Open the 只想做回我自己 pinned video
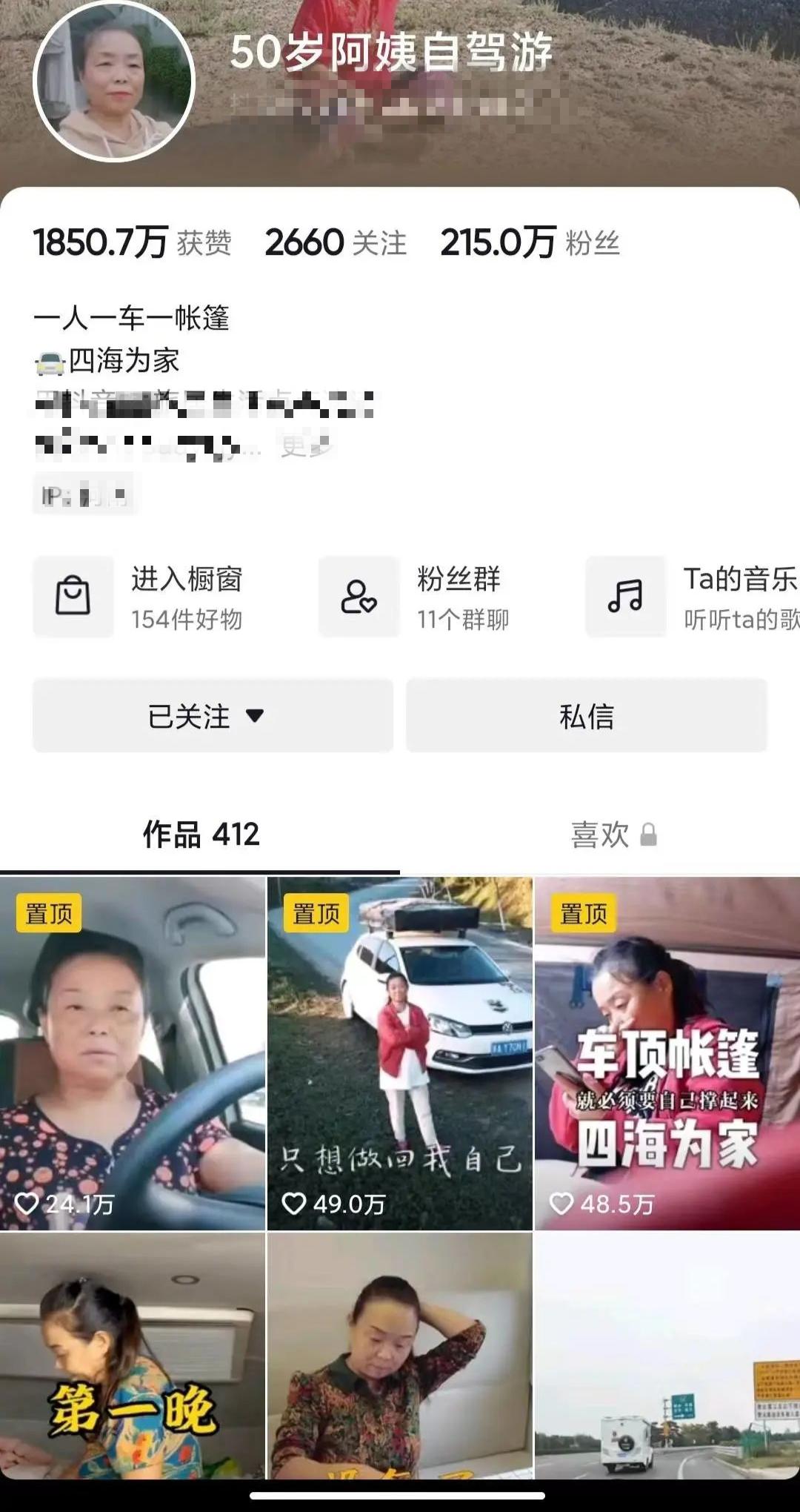 point(400,1053)
